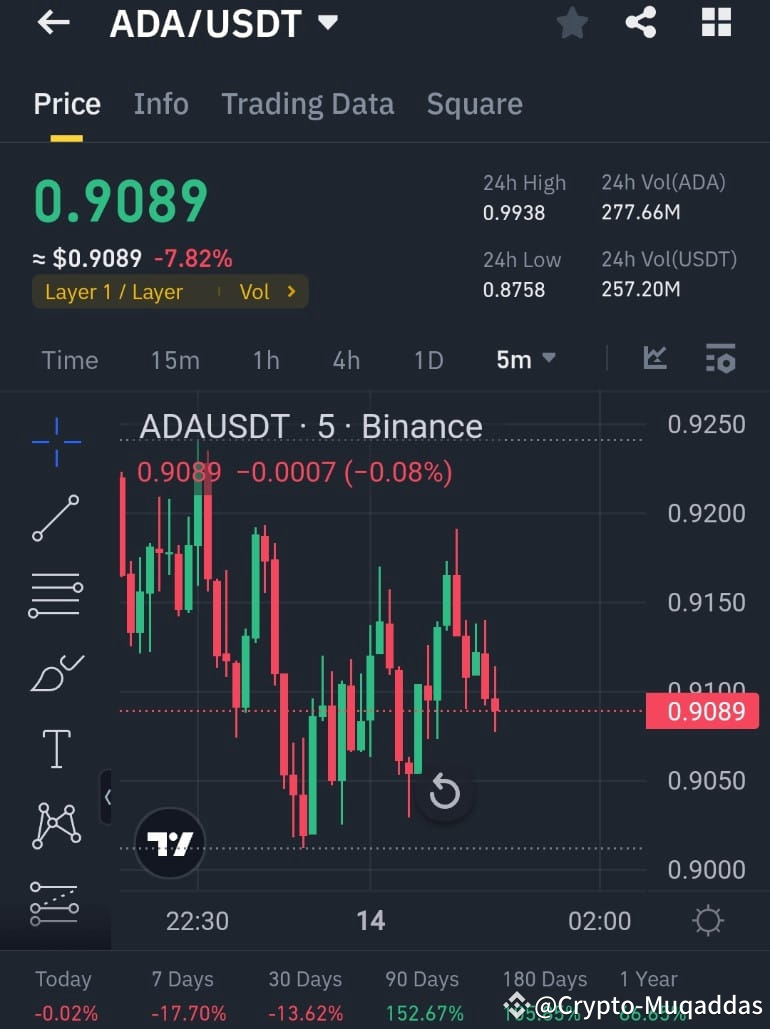Select the text annotation tool

pyautogui.click(x=55, y=748)
